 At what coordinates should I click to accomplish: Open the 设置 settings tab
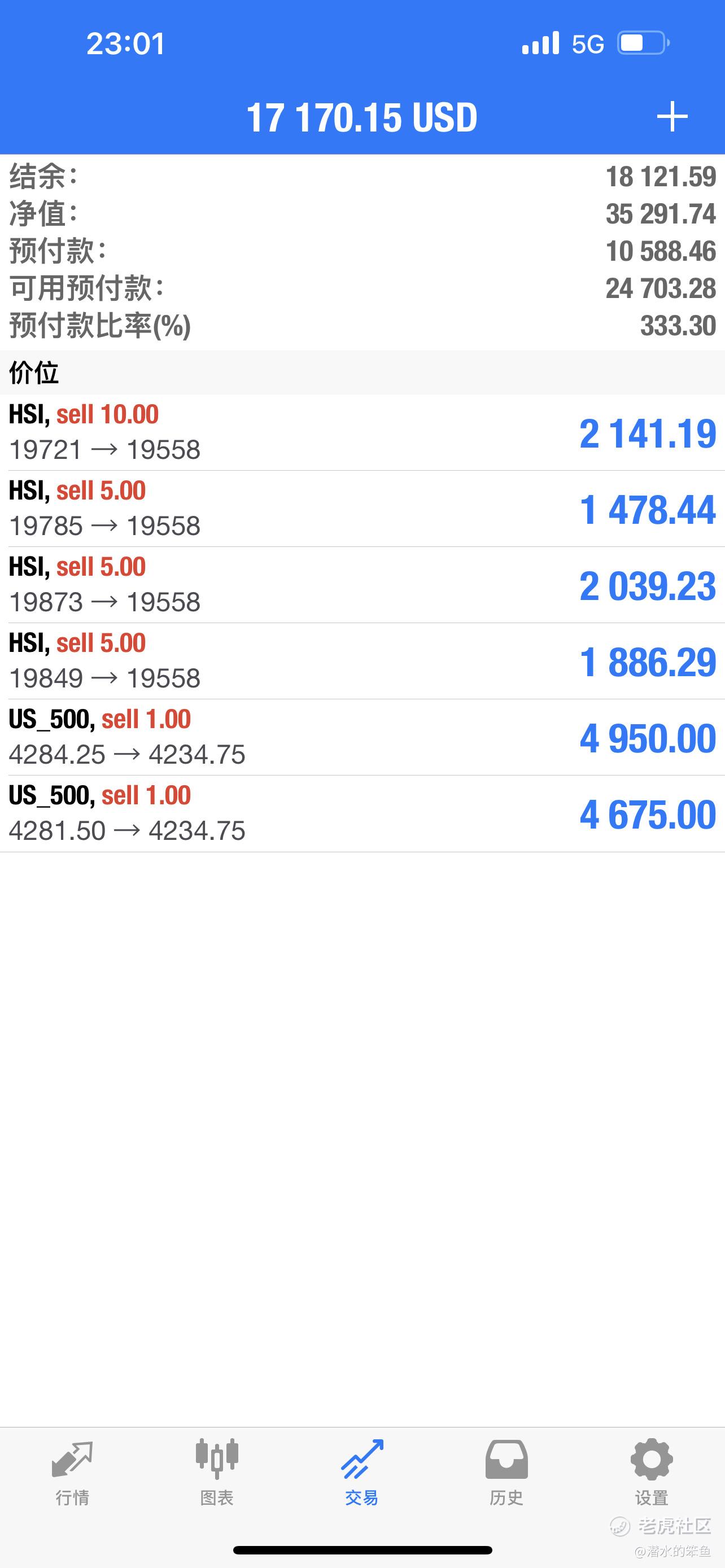coord(652,1473)
